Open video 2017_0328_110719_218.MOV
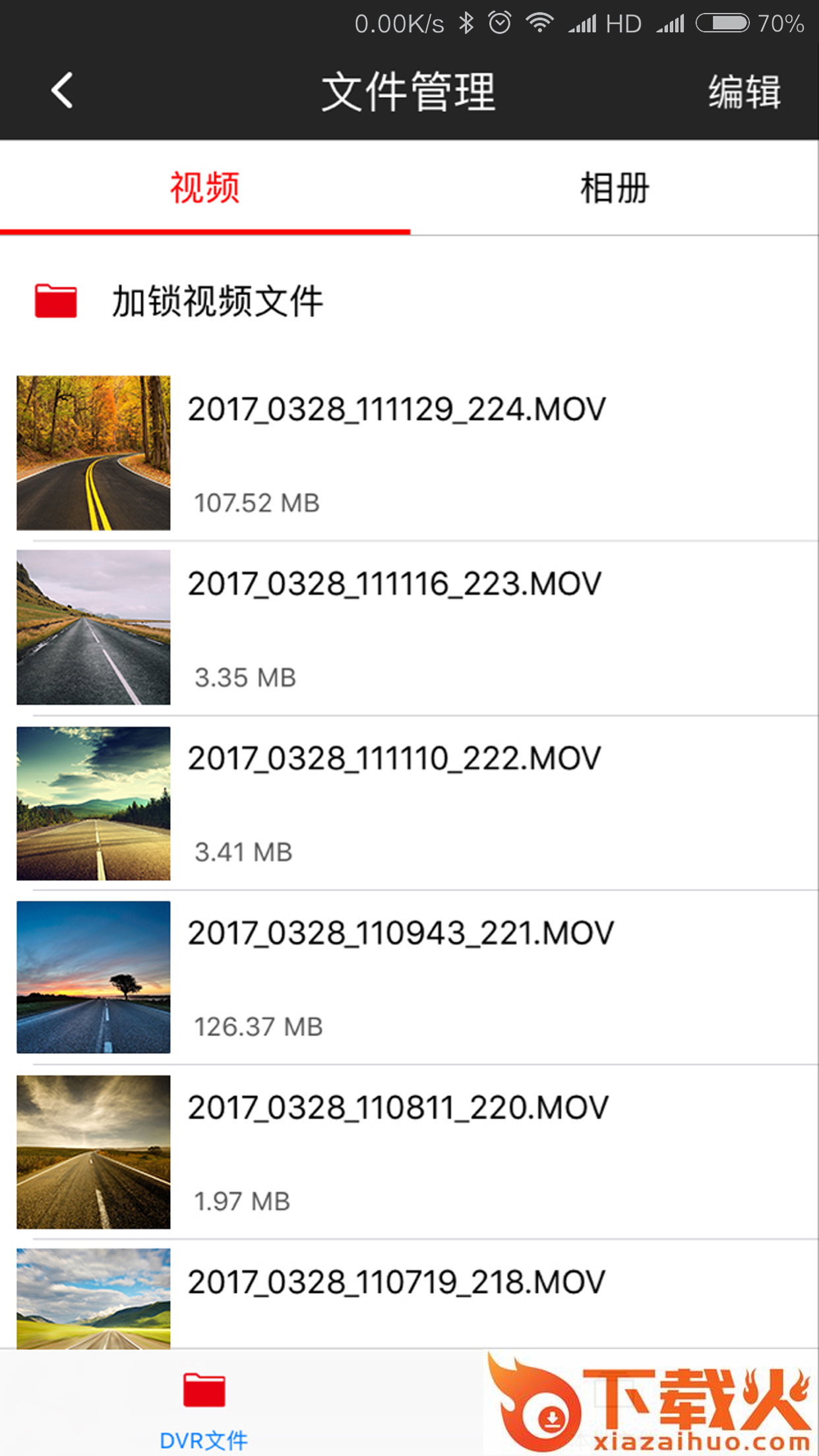Screen dimensions: 819x1456 coord(396,1283)
